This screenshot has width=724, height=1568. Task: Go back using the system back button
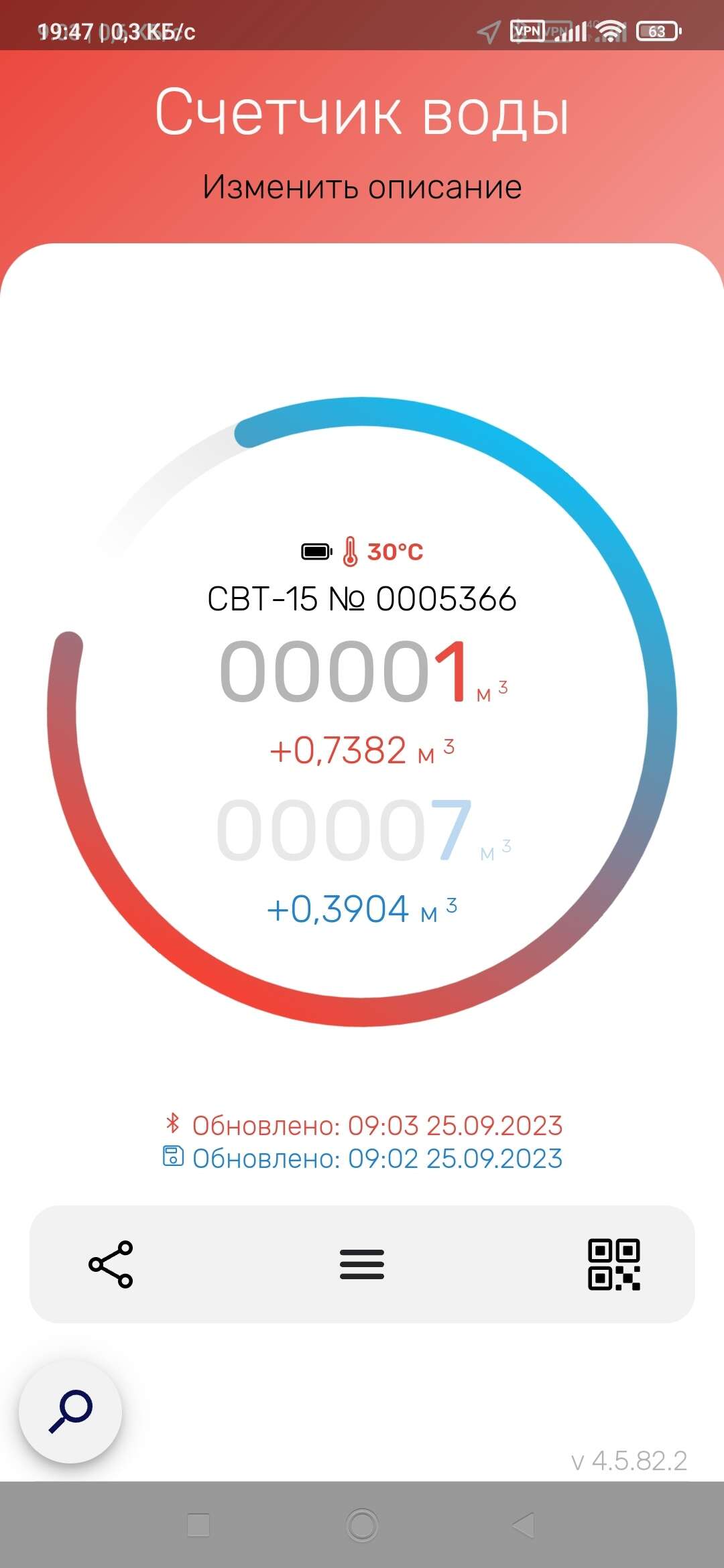524,1525
